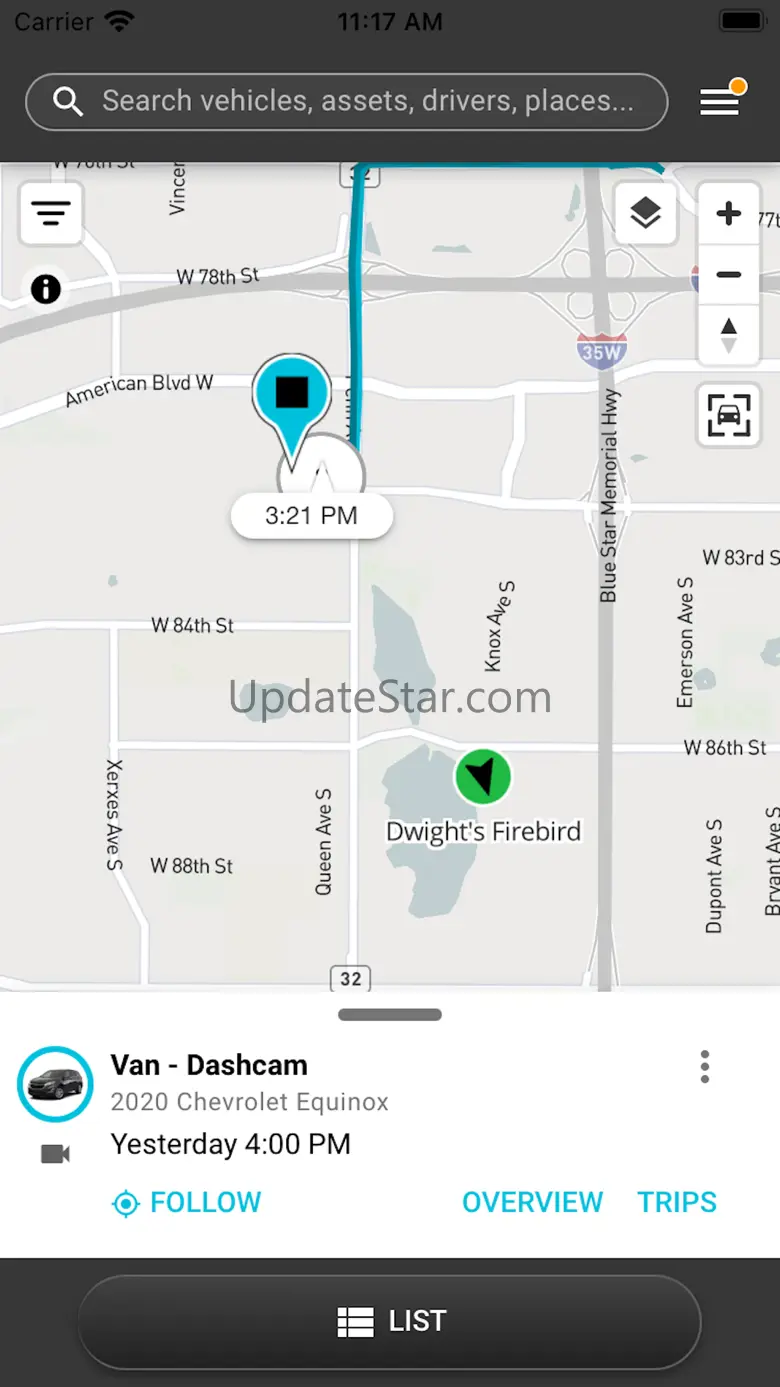This screenshot has height=1387, width=780.
Task: Tap the bottom sheet drag handle
Action: click(390, 1015)
